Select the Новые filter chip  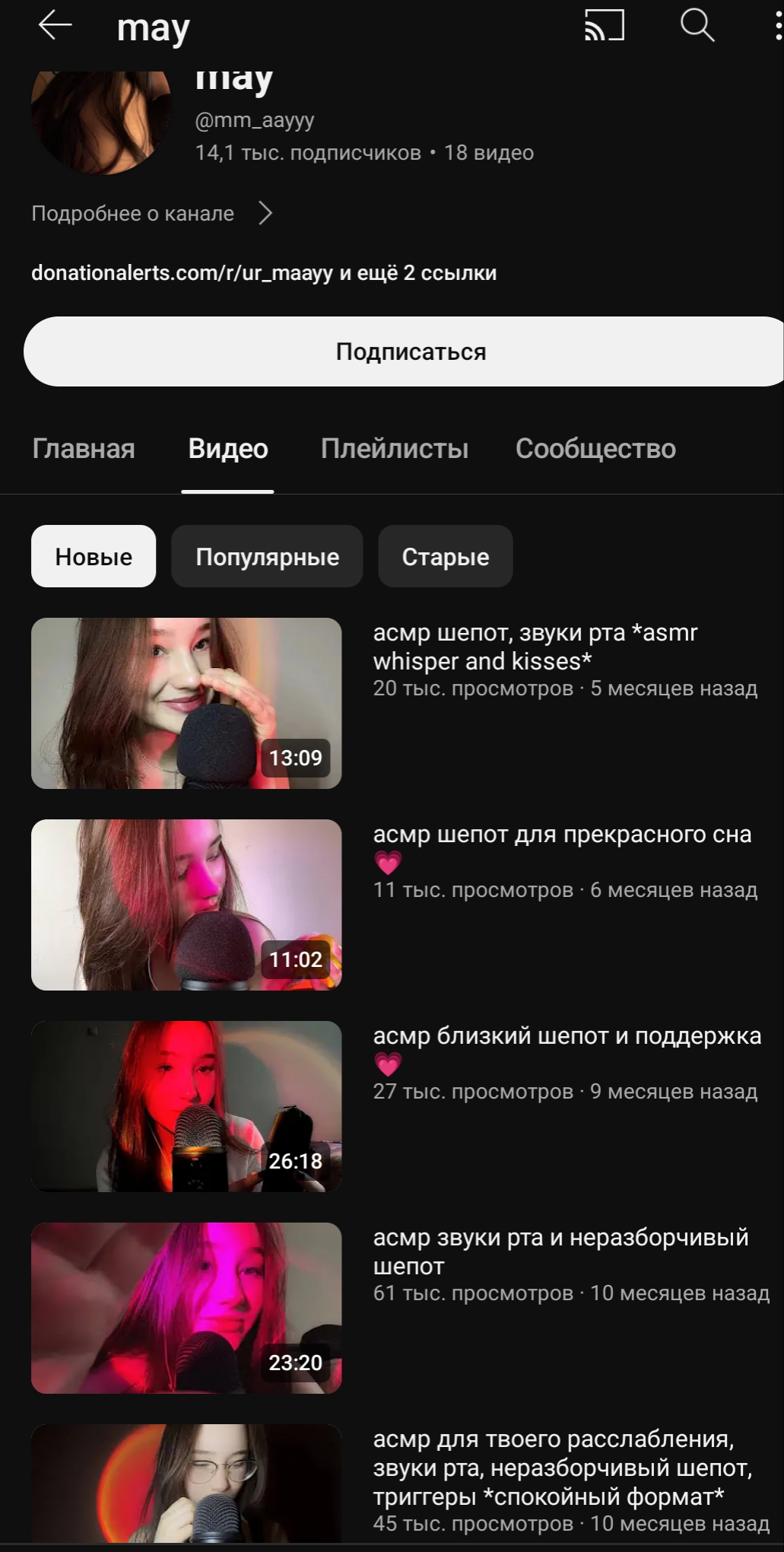94,556
